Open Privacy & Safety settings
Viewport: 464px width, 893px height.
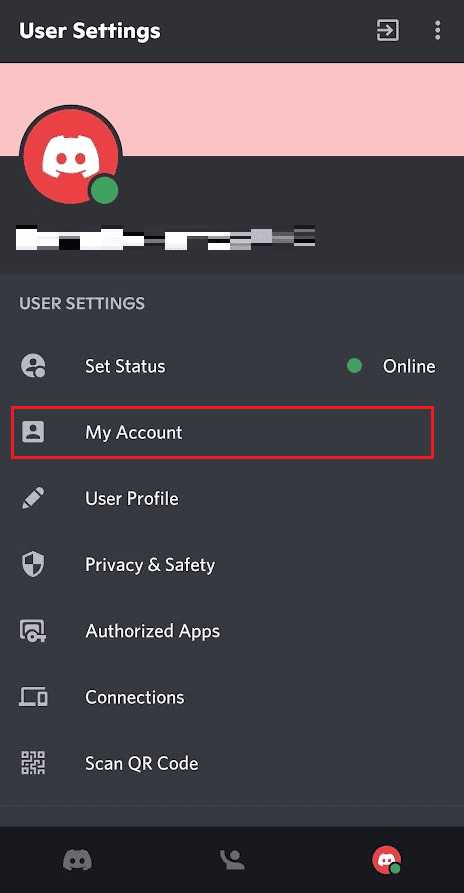tap(232, 564)
